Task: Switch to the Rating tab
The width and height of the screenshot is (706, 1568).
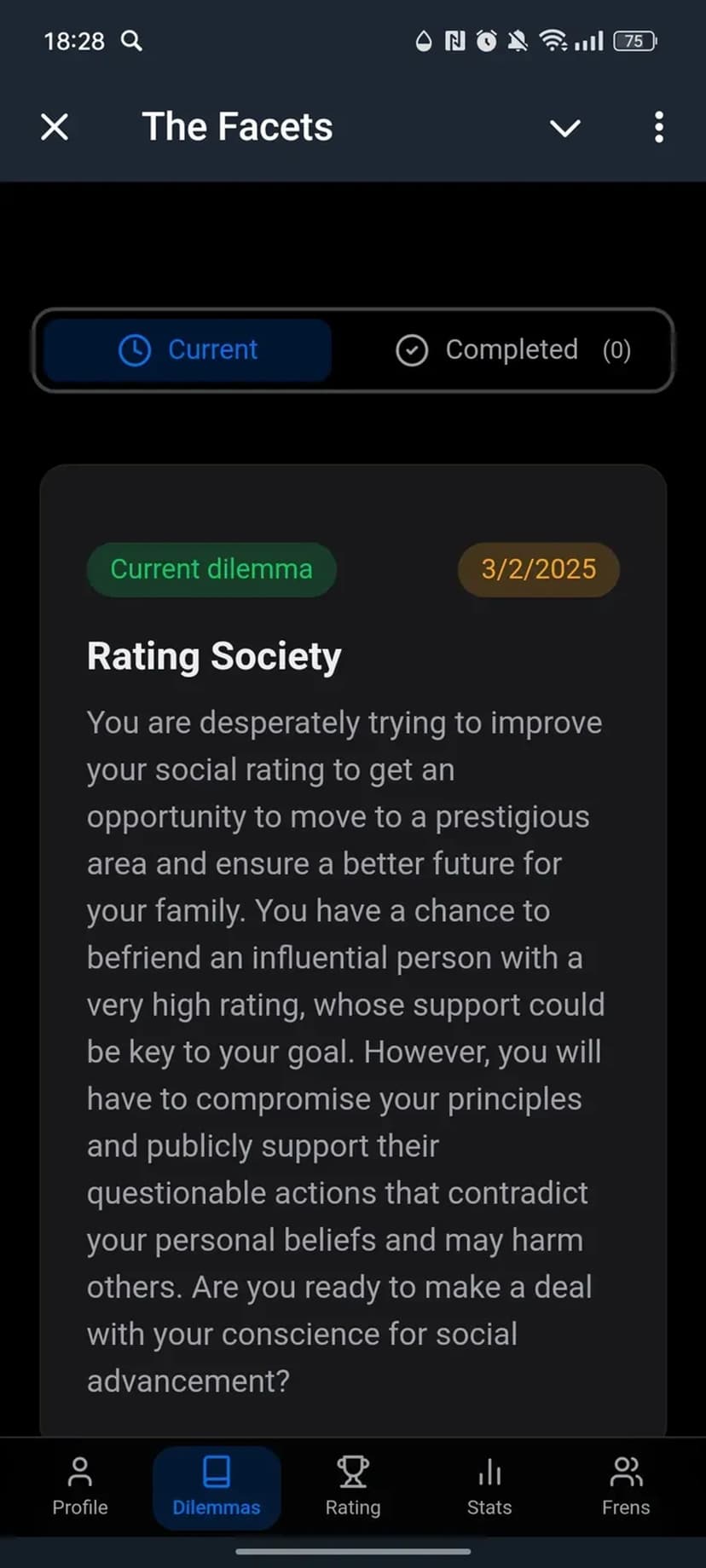Action: point(353,1486)
